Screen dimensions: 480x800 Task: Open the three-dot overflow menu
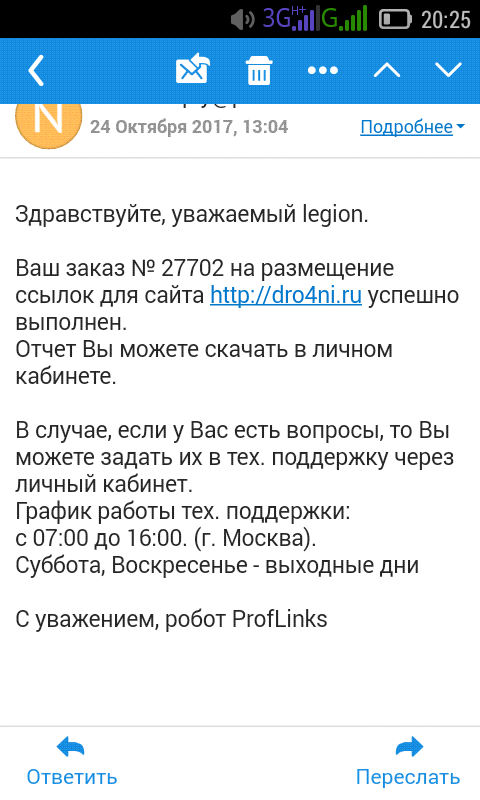(x=323, y=70)
